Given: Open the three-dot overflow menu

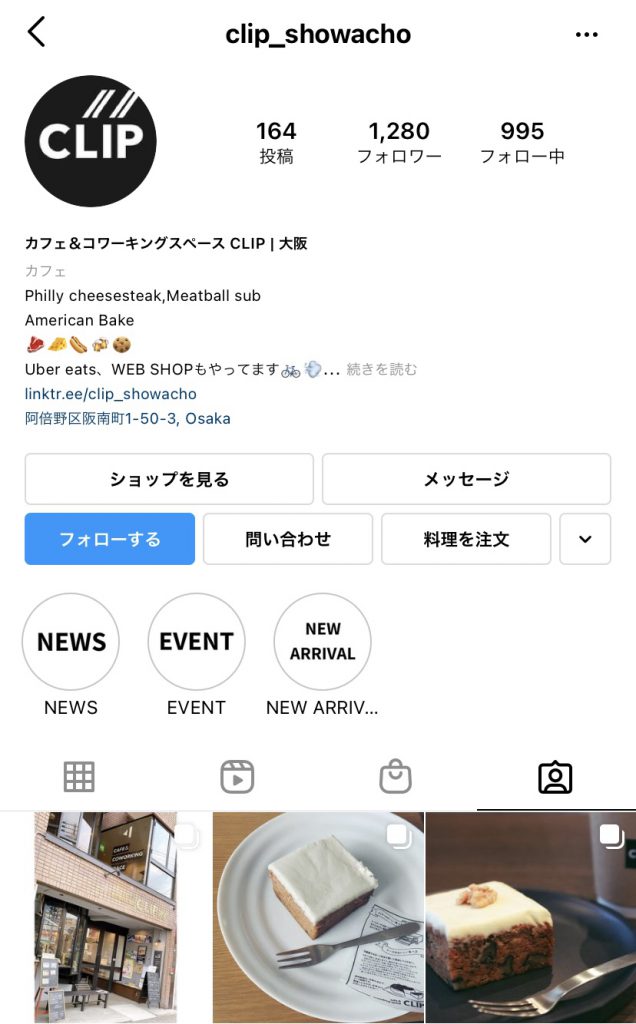Looking at the screenshot, I should [x=586, y=34].
